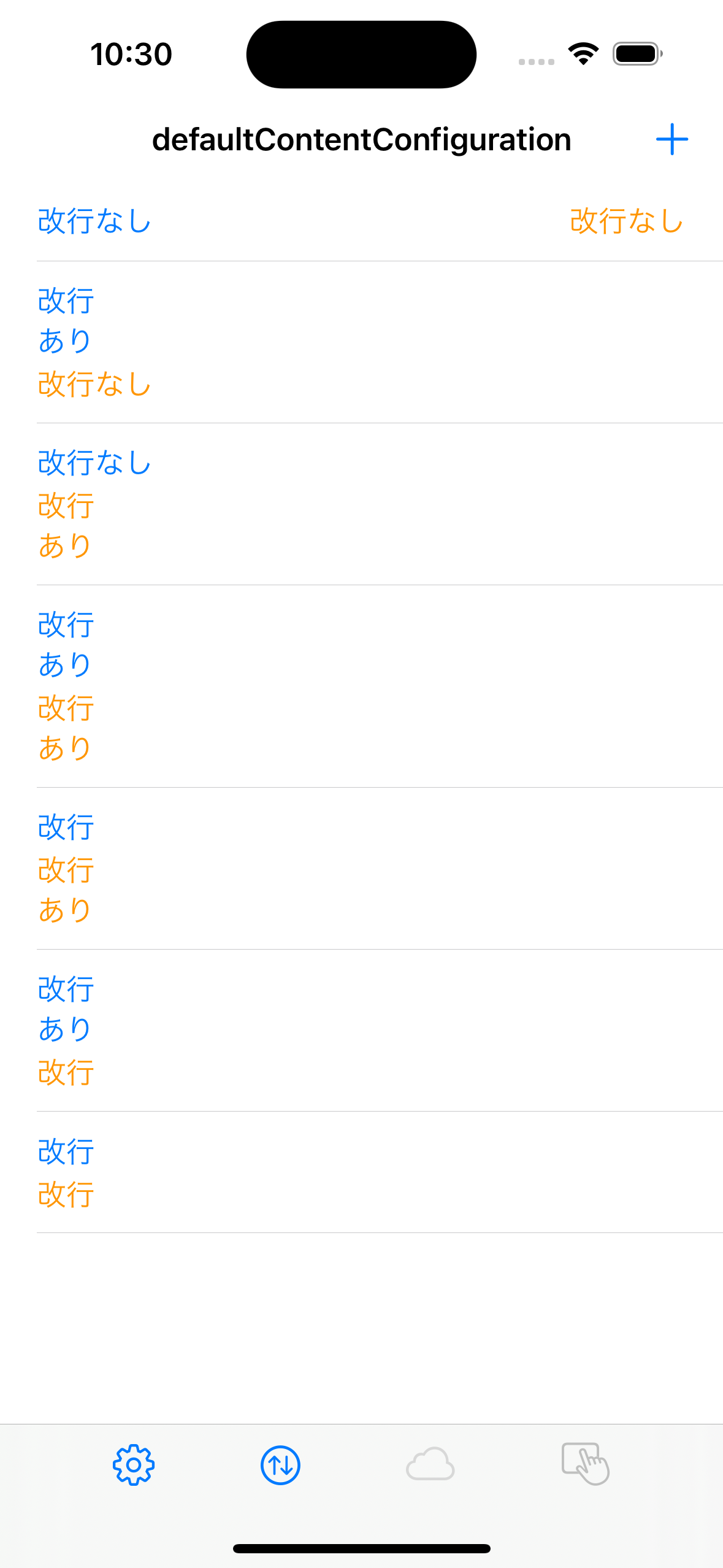Tap the orange 改行なし label on the right side
Image resolution: width=723 pixels, height=1568 pixels.
click(x=626, y=221)
